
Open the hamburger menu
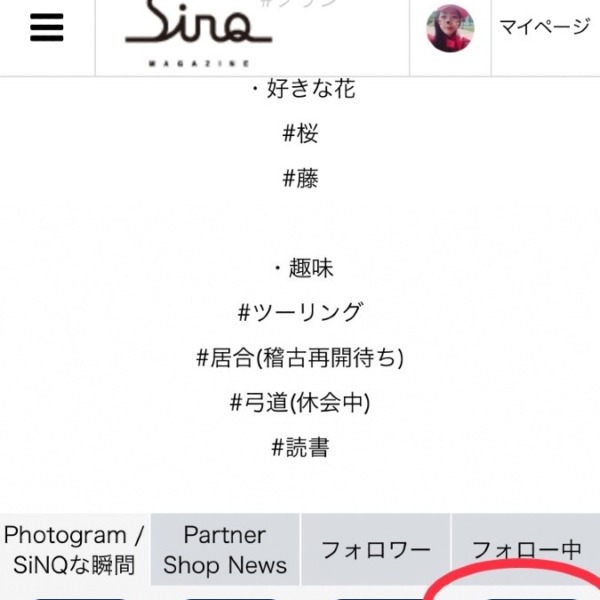pos(46,30)
